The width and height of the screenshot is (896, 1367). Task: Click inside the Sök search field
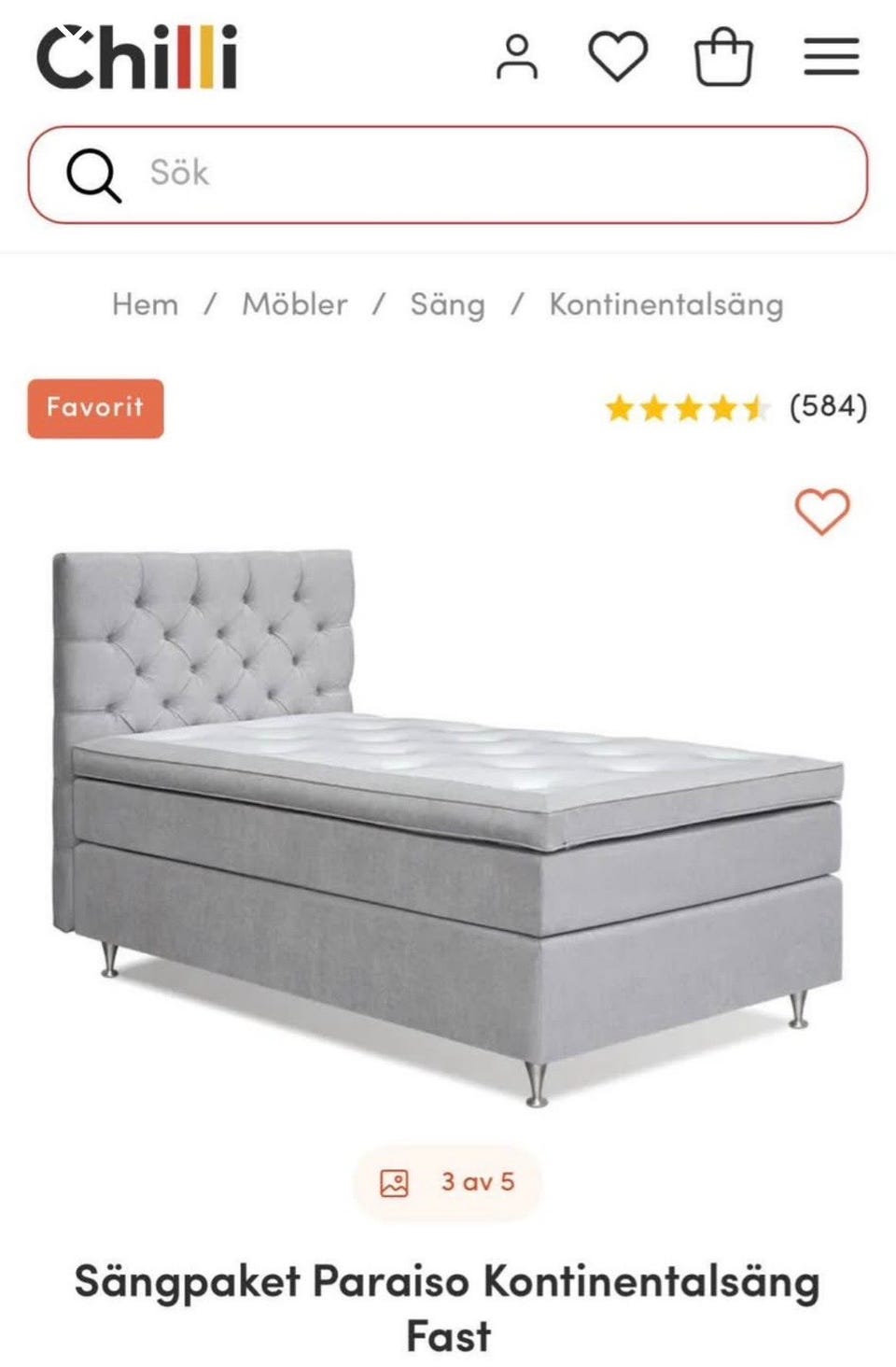point(373,174)
